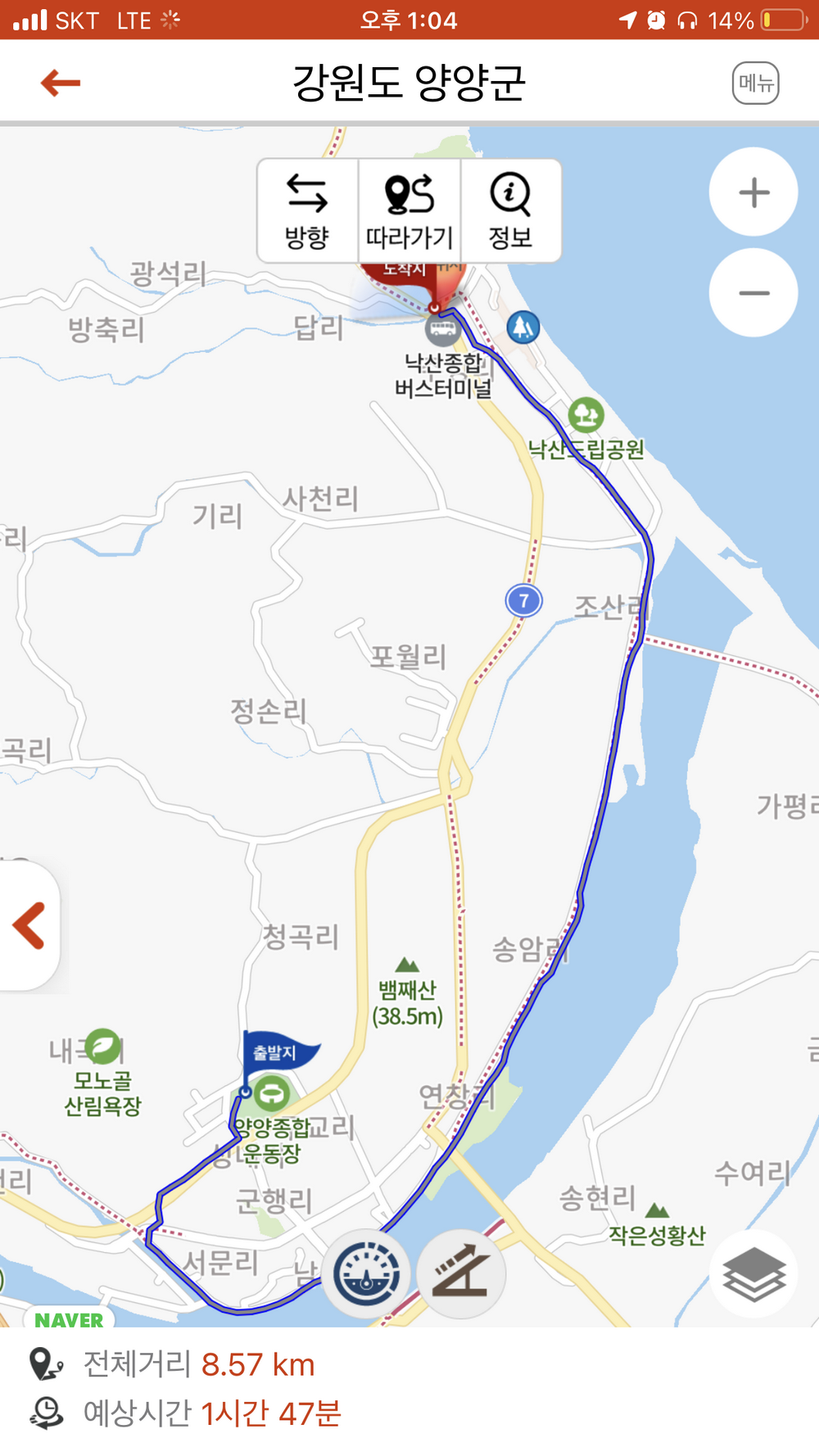Go back using the red arrow
The width and height of the screenshot is (819, 1456).
61,83
